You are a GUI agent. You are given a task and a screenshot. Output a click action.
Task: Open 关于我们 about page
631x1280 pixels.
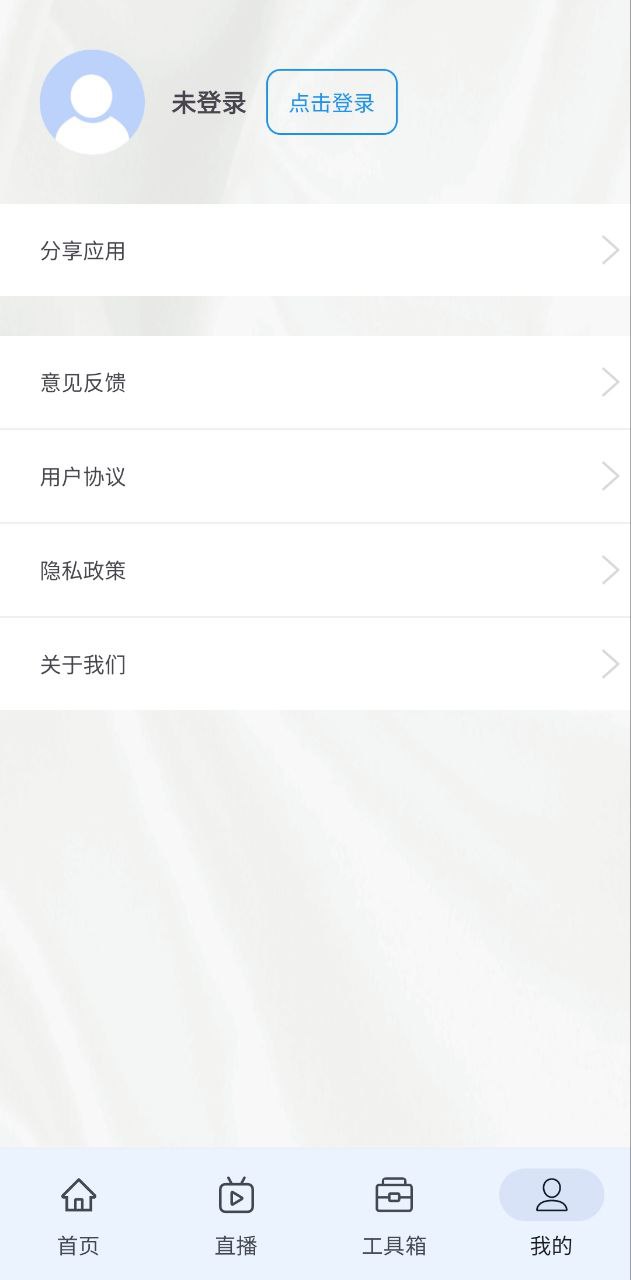[315, 664]
